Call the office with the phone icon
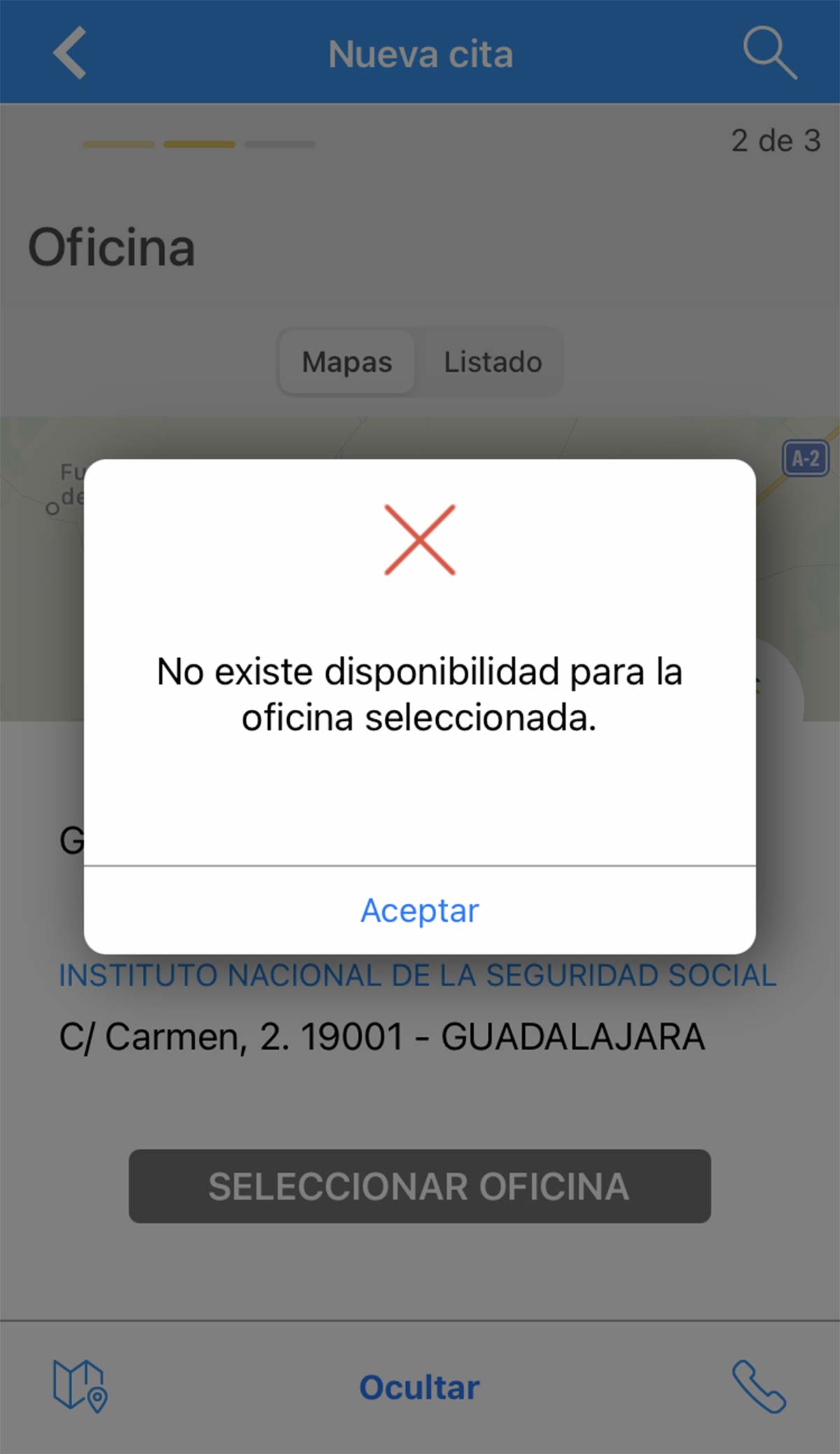840x1454 pixels. click(x=759, y=1387)
